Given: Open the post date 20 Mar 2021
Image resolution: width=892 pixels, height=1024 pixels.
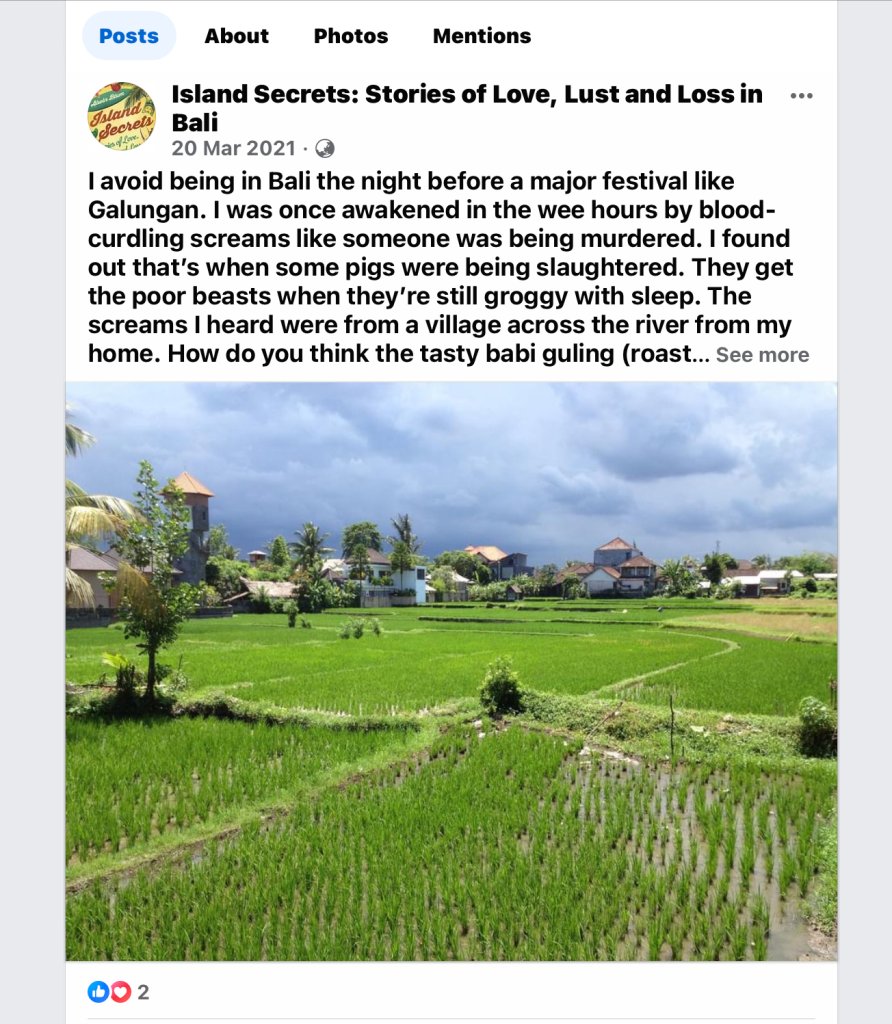Looking at the screenshot, I should [233, 149].
